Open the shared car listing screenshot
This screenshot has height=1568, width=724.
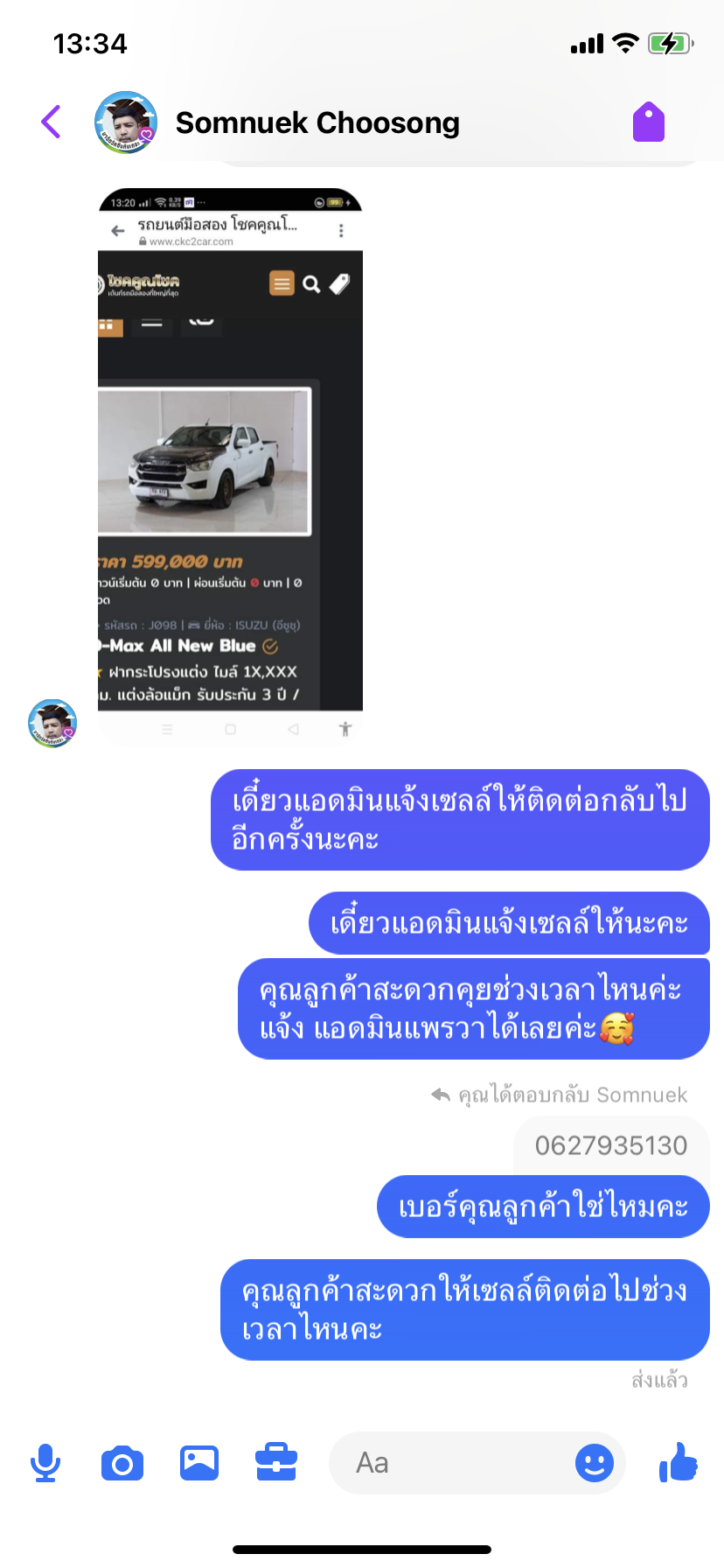click(230, 466)
